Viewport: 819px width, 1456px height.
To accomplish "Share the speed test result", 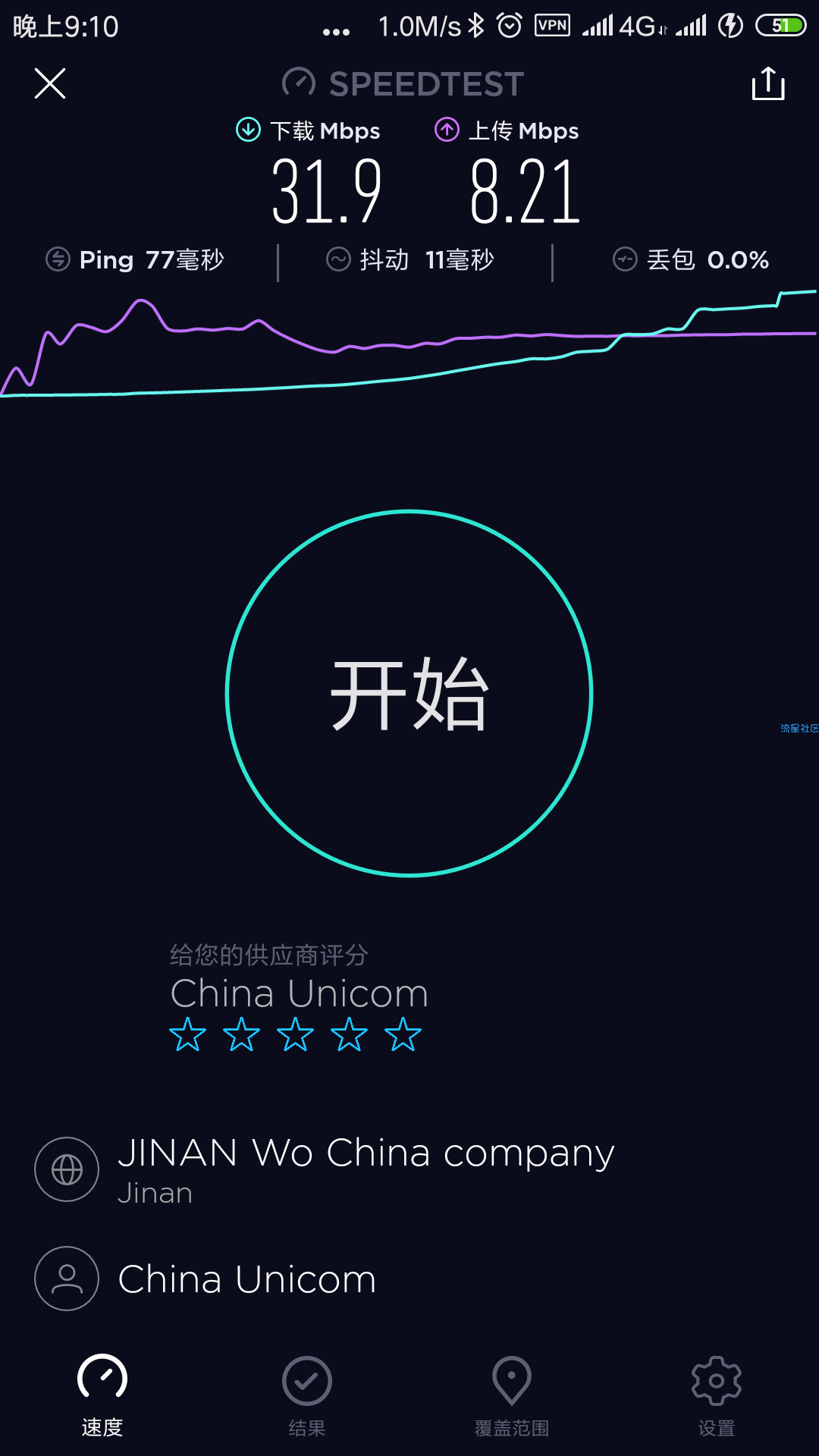I will point(768,83).
